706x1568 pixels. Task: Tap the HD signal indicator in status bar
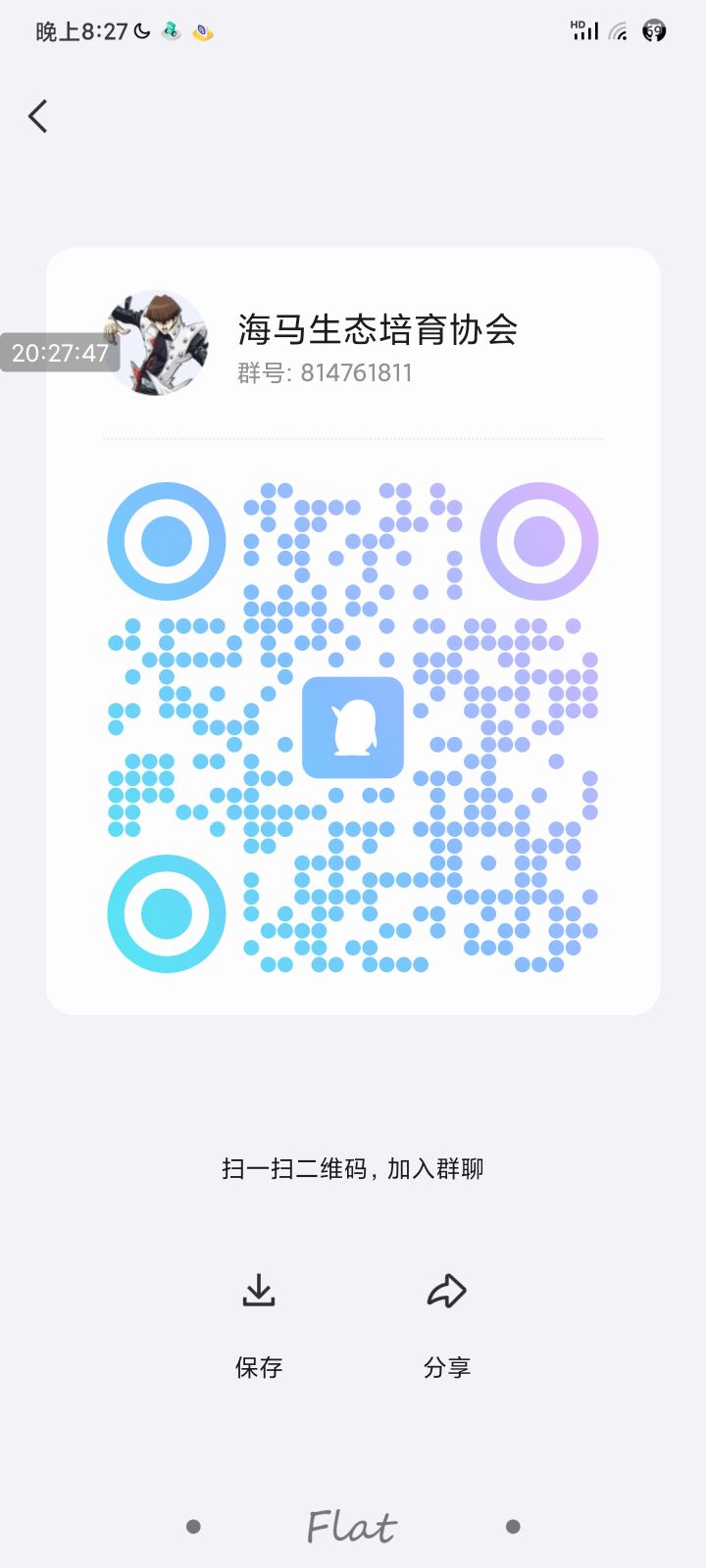pyautogui.click(x=583, y=29)
